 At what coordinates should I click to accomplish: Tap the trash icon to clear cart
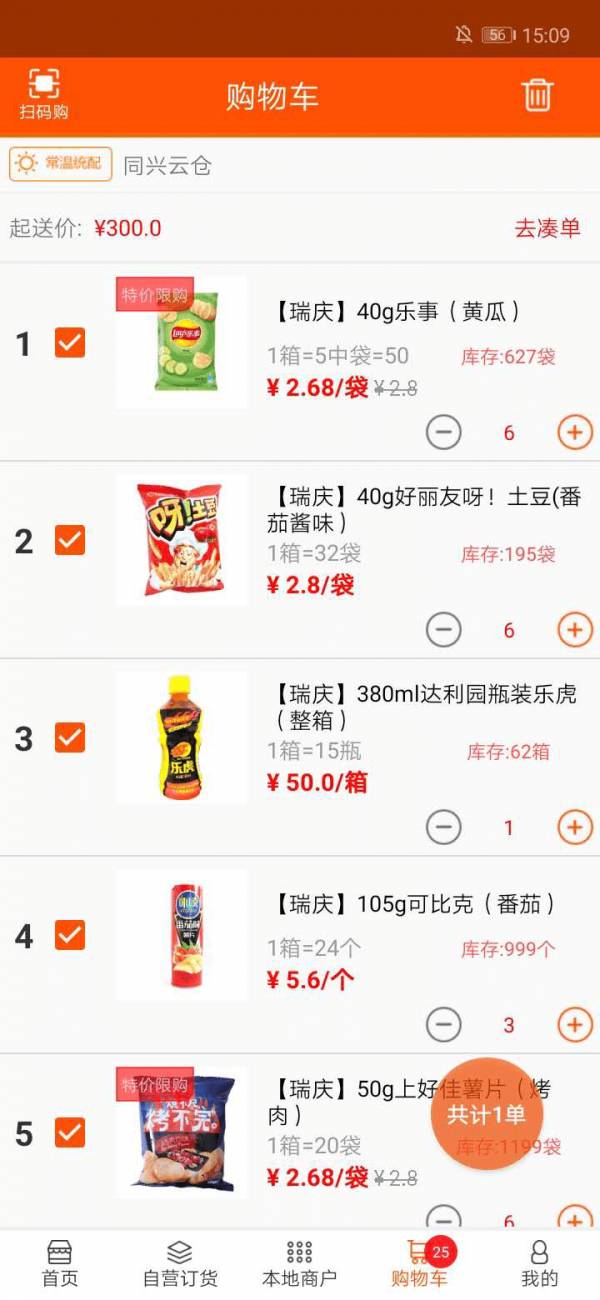pos(537,95)
